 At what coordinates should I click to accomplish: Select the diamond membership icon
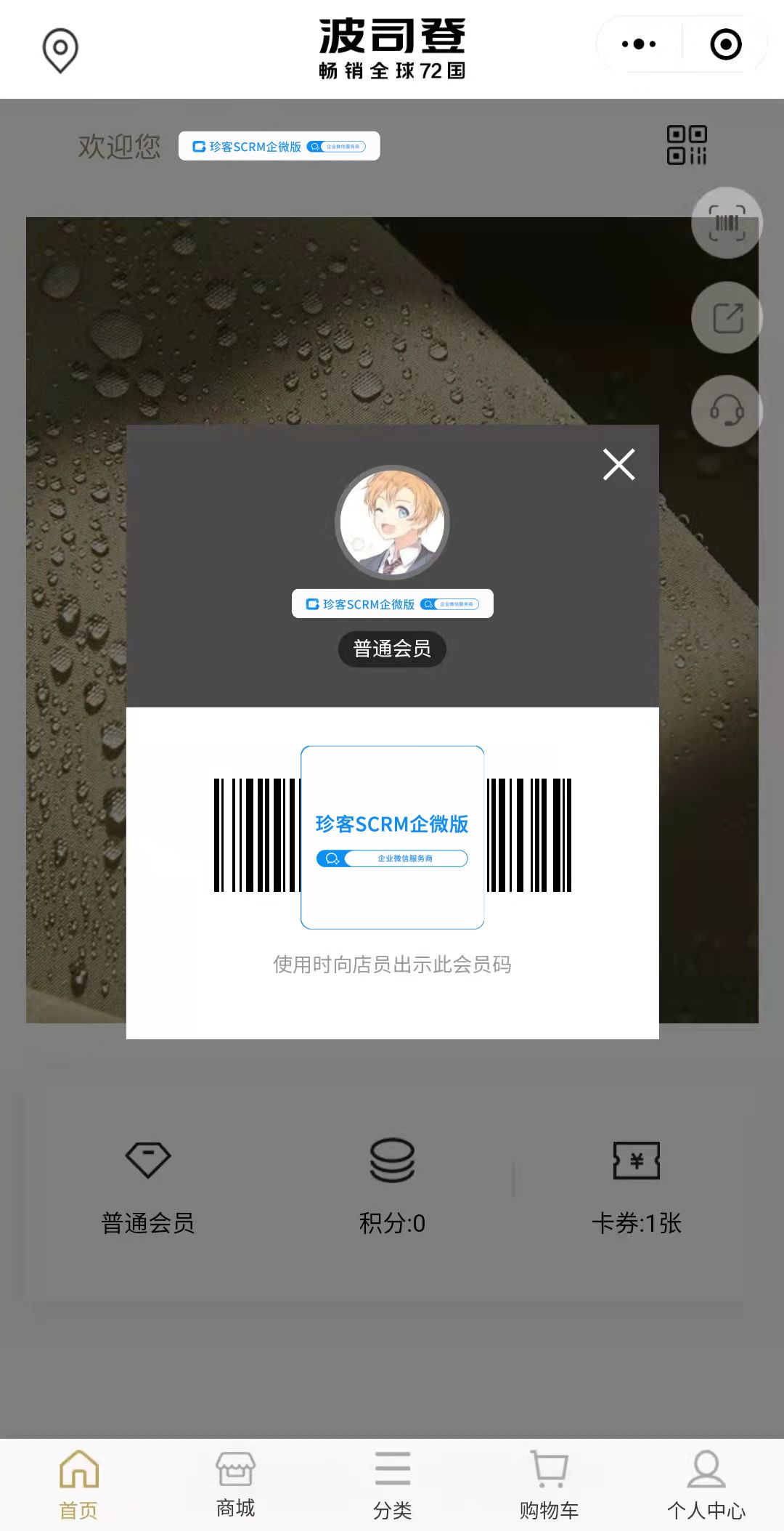tap(147, 1161)
